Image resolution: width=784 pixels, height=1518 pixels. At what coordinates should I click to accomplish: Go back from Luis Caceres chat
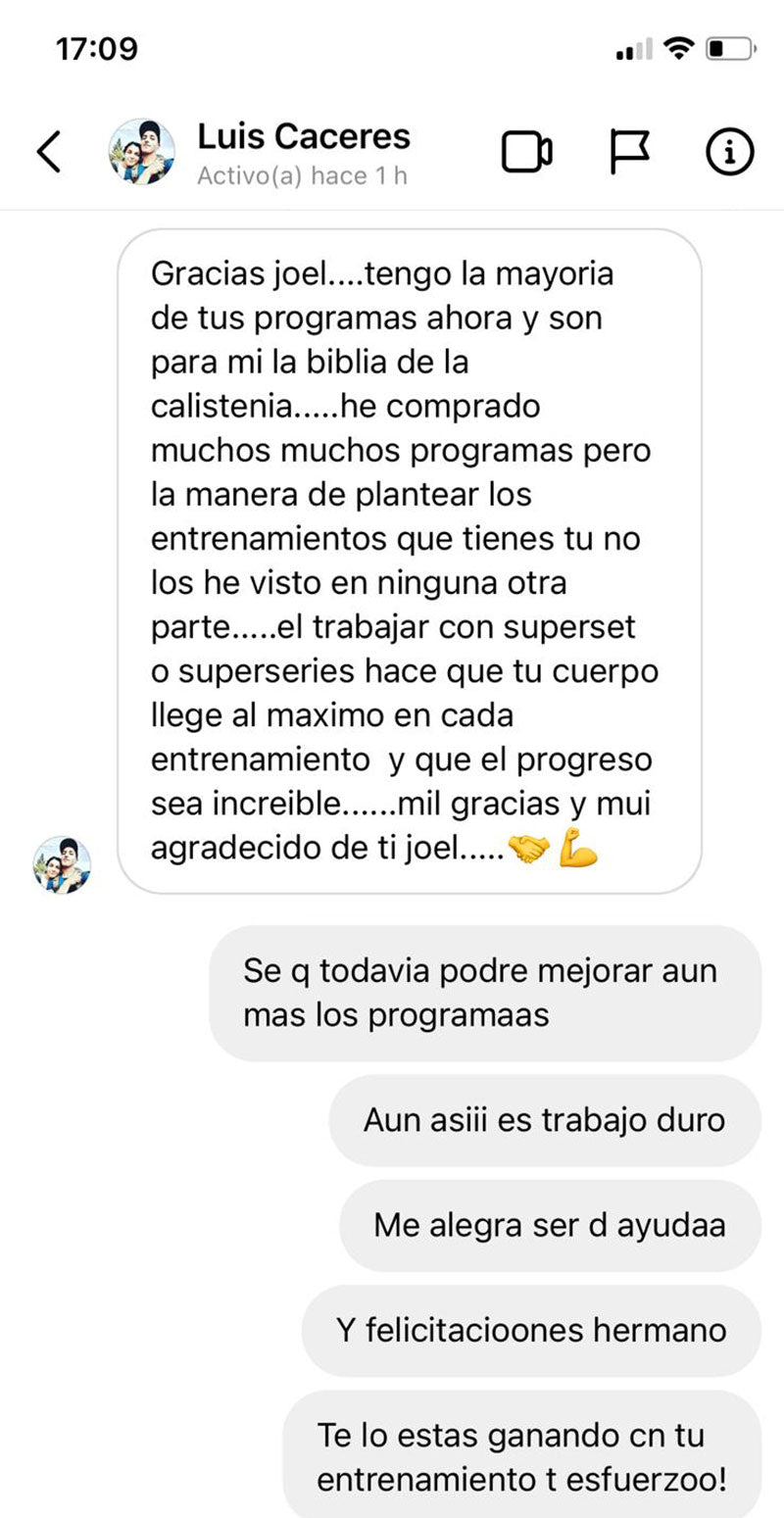coord(49,152)
